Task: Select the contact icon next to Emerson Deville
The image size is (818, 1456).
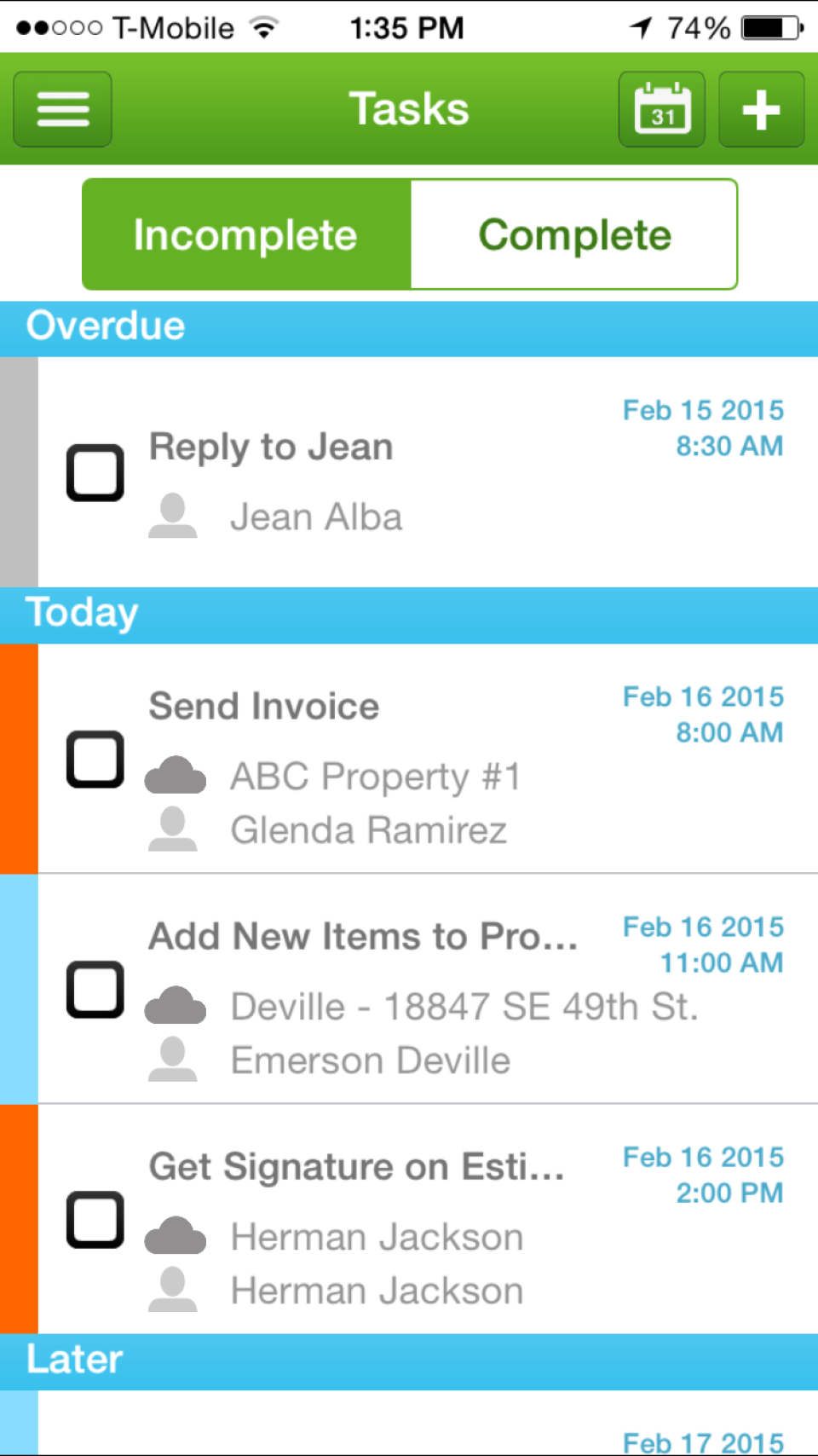Action: [174, 1059]
